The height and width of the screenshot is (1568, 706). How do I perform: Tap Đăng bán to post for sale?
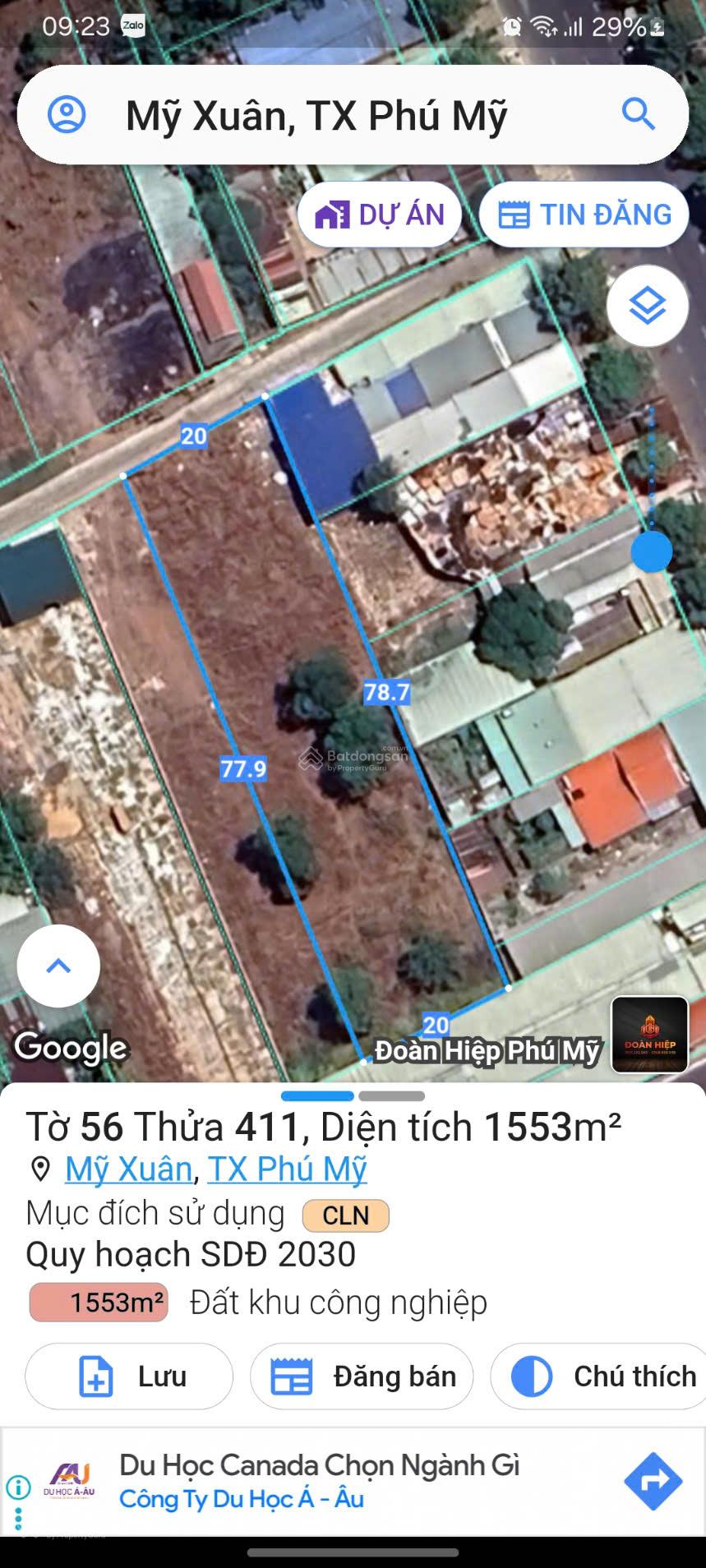coord(362,1376)
